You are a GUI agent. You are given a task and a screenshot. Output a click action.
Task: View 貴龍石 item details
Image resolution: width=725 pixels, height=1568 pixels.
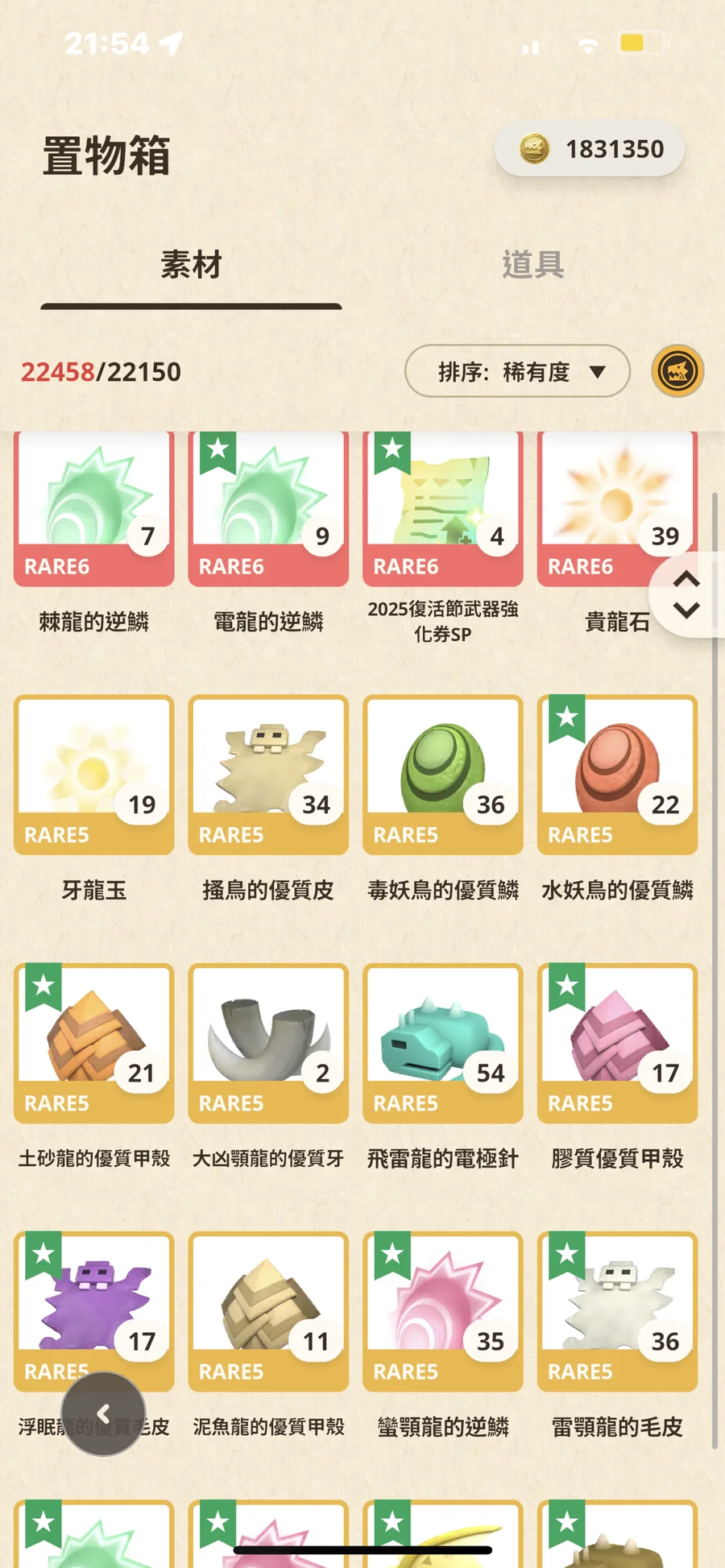pyautogui.click(x=604, y=509)
